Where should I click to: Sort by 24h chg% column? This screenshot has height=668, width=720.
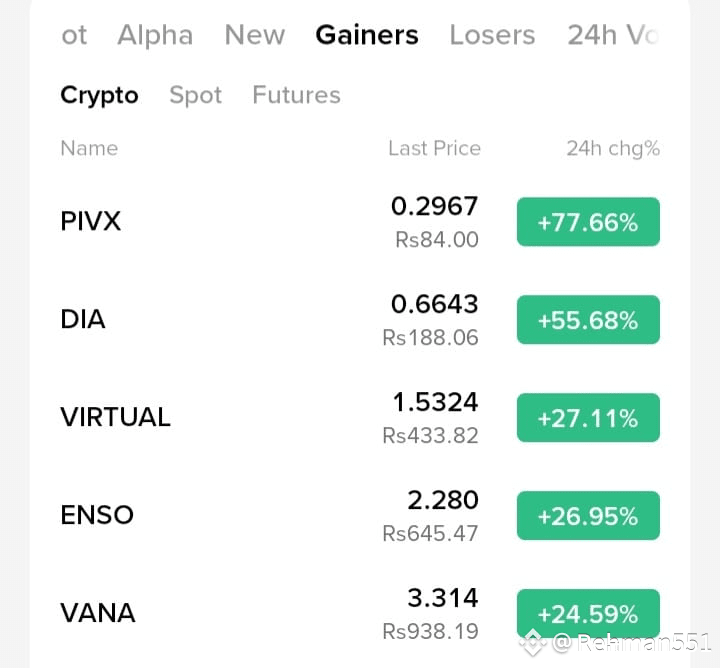click(x=613, y=148)
